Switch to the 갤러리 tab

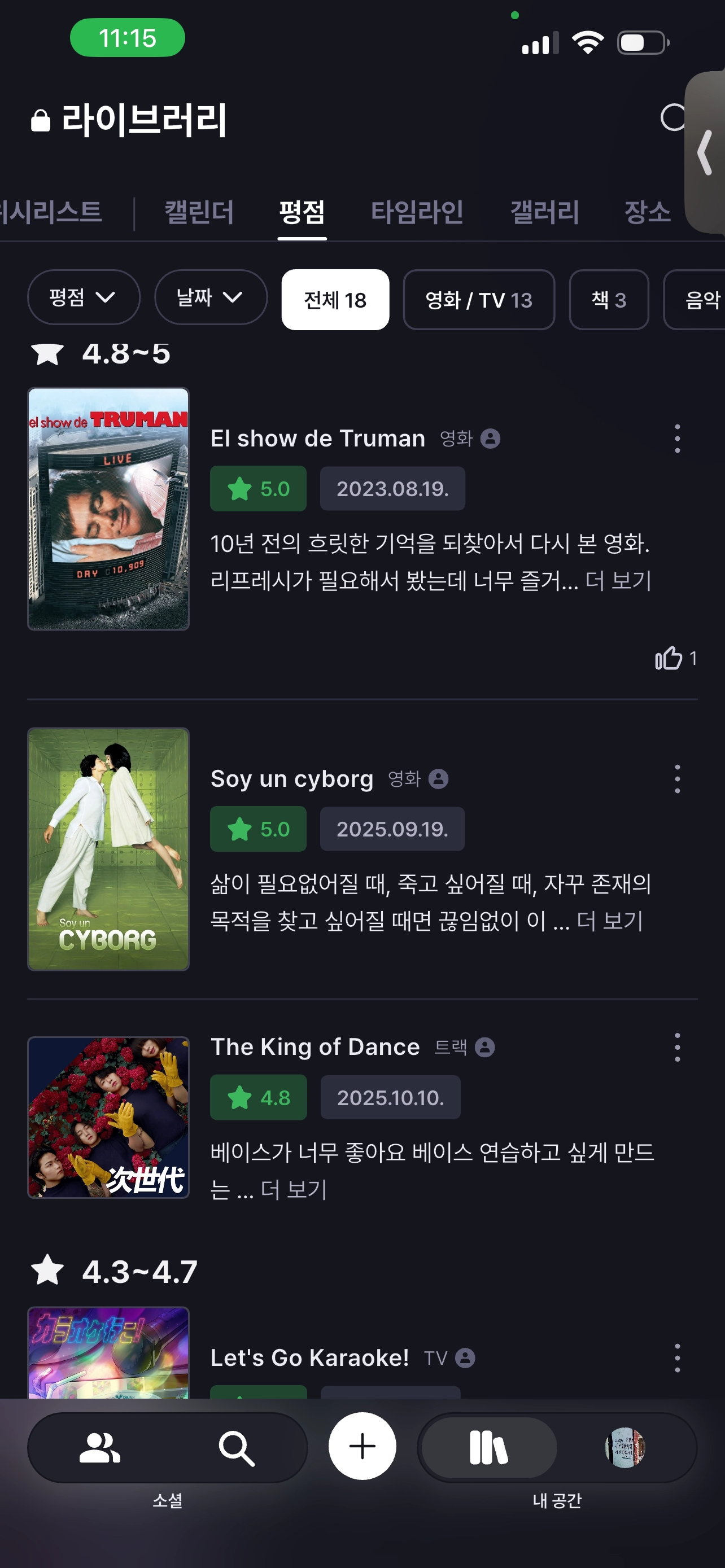[x=544, y=212]
